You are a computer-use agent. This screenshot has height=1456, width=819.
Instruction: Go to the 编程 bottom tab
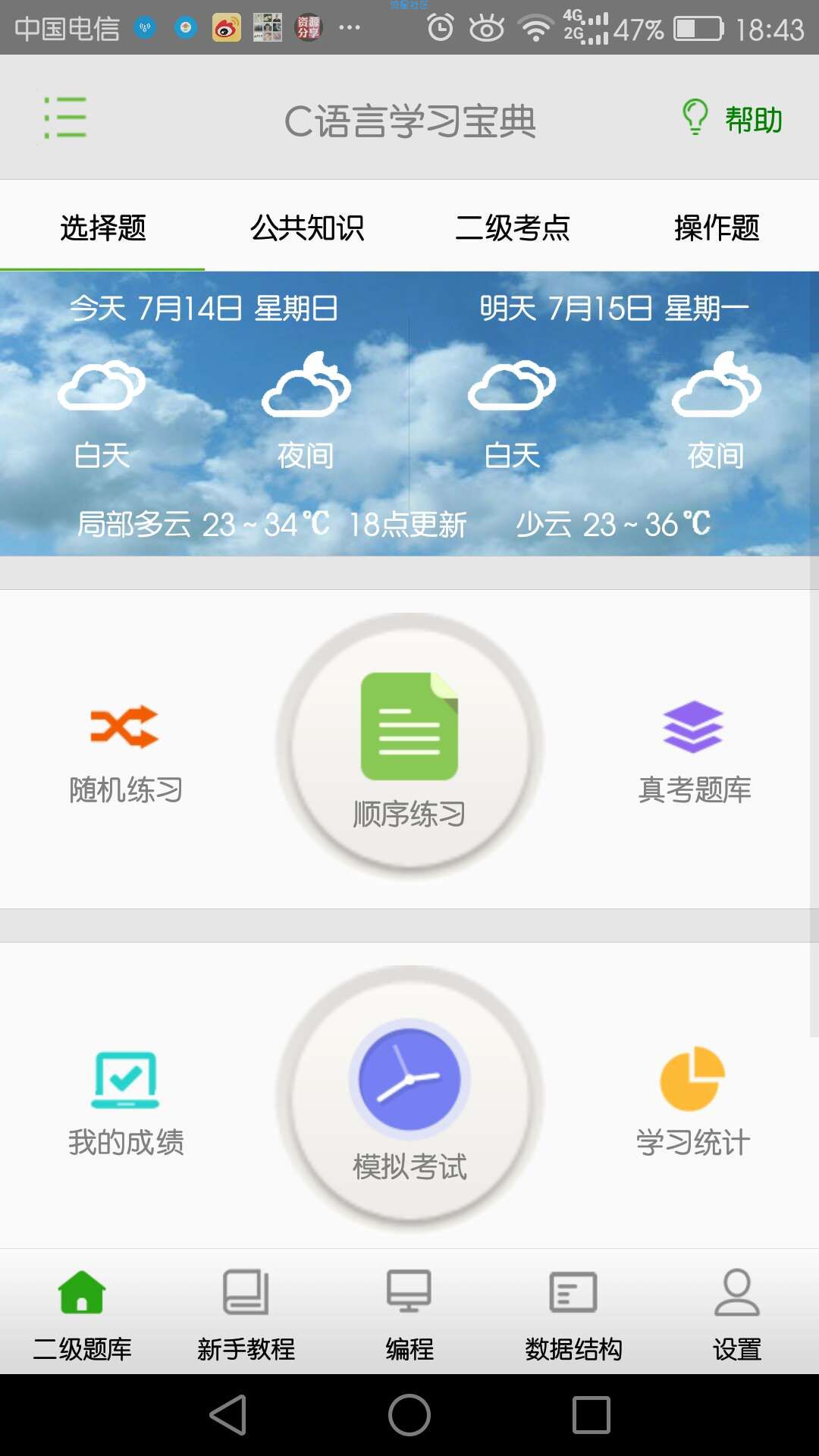point(409,1313)
